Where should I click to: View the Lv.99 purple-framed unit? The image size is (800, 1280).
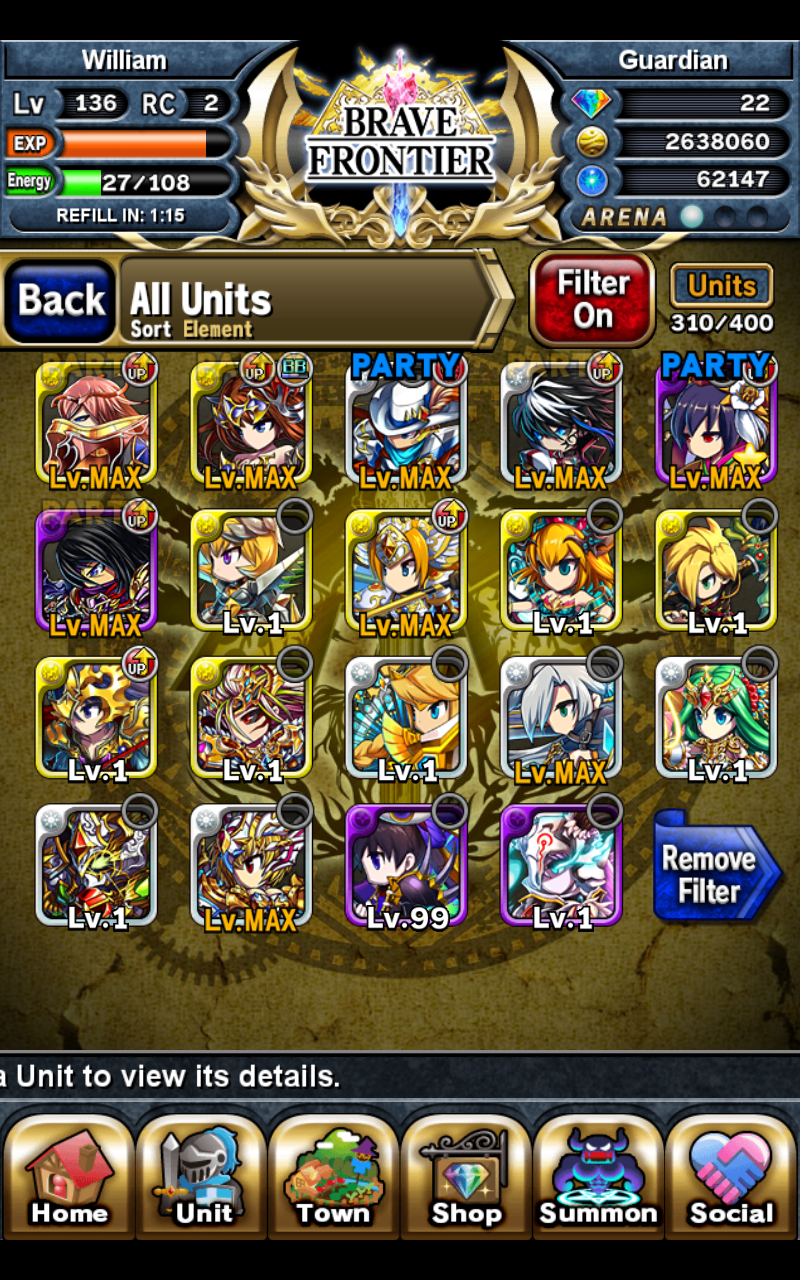point(406,866)
